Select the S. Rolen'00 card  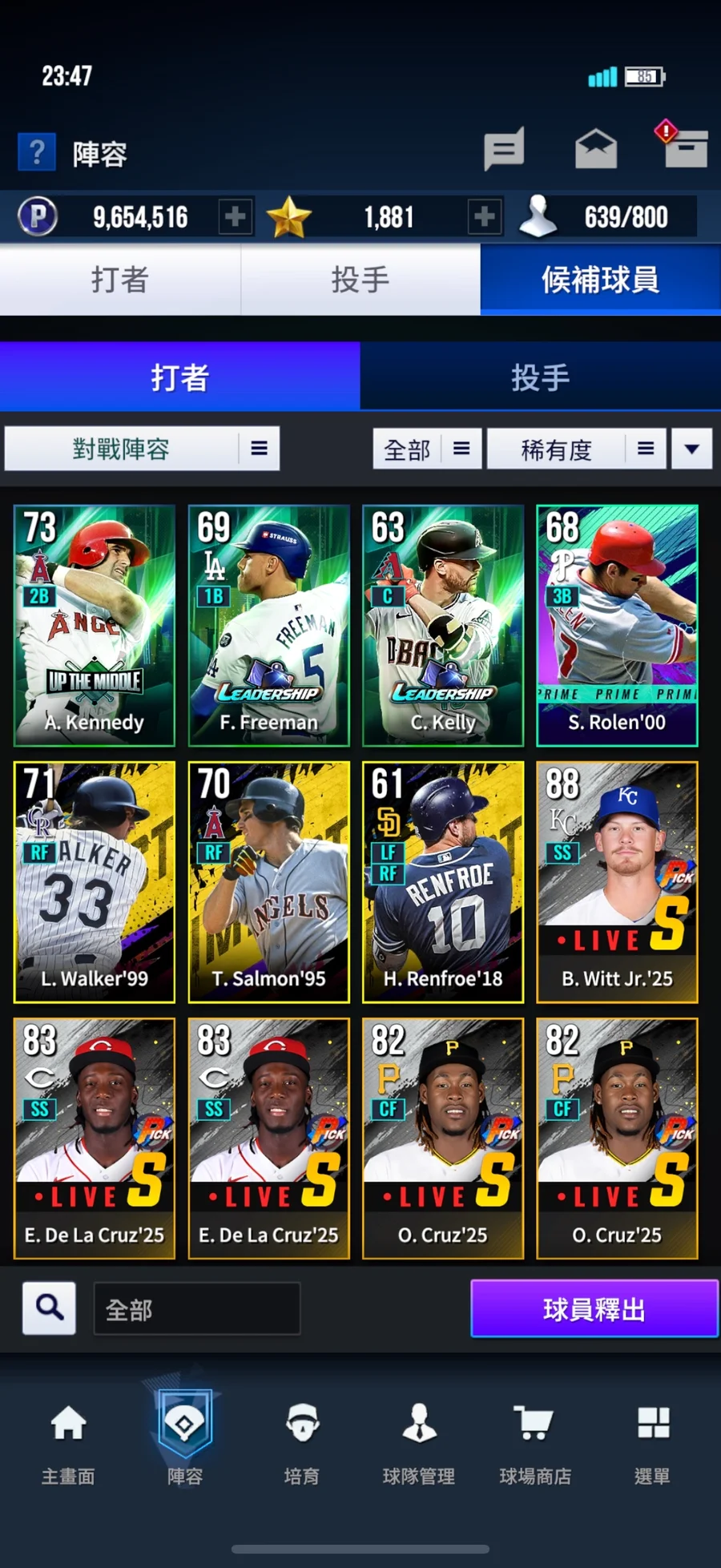[617, 625]
